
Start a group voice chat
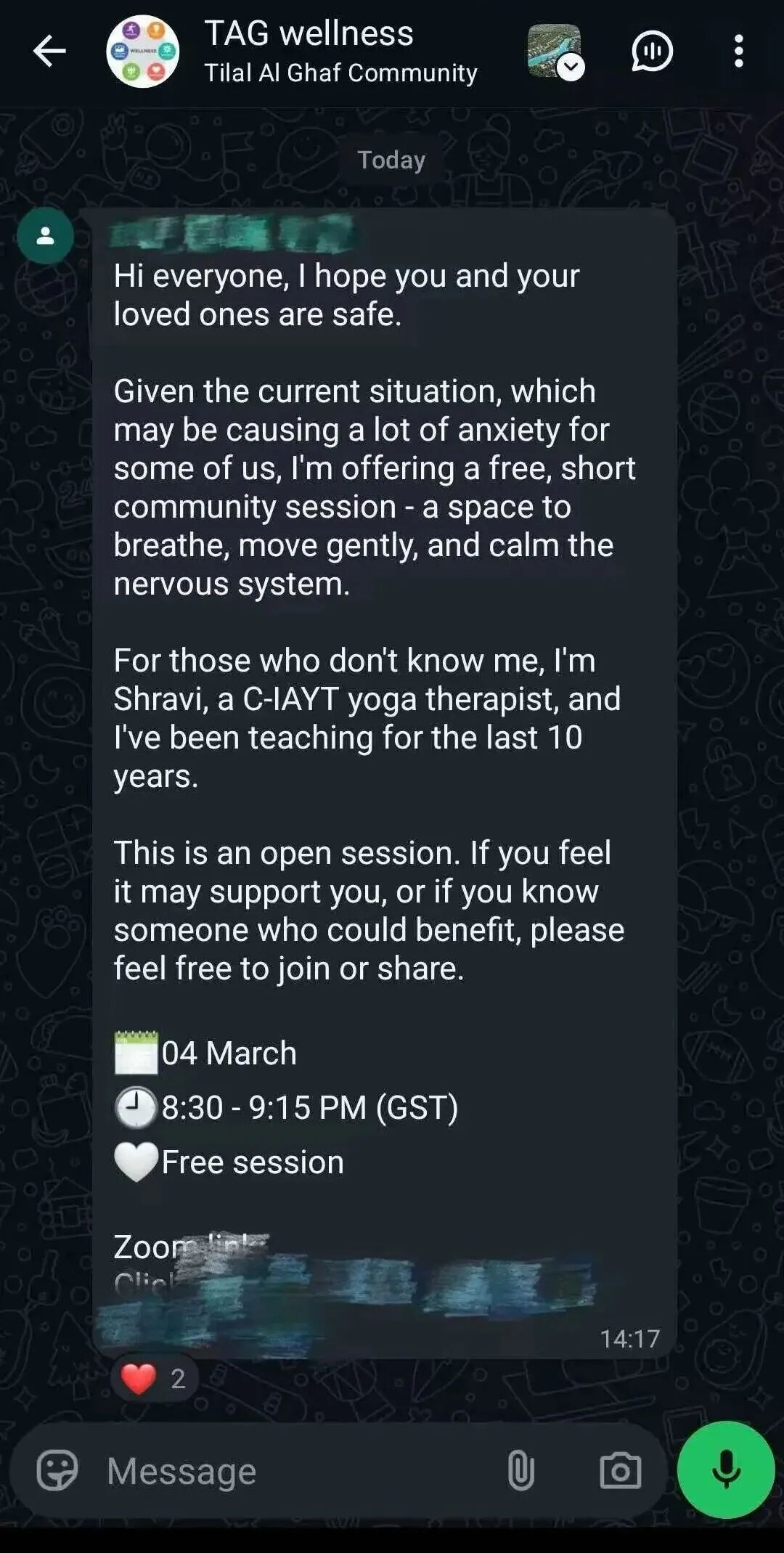pyautogui.click(x=651, y=52)
